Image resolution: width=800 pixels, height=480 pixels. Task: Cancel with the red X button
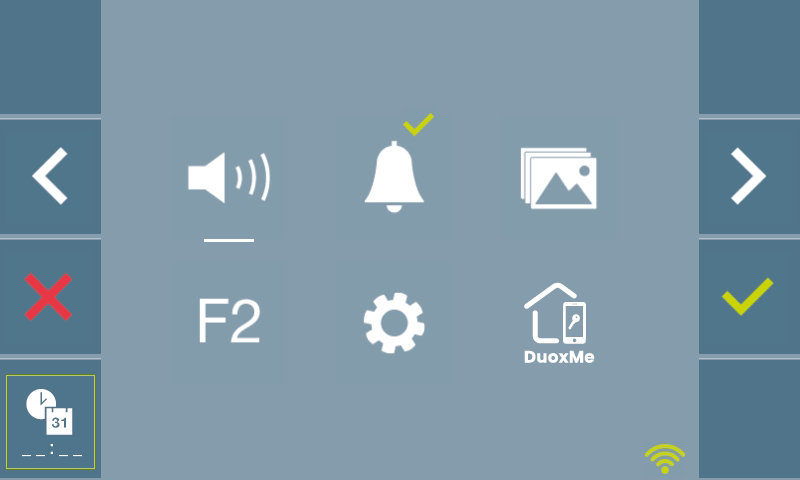click(x=49, y=297)
